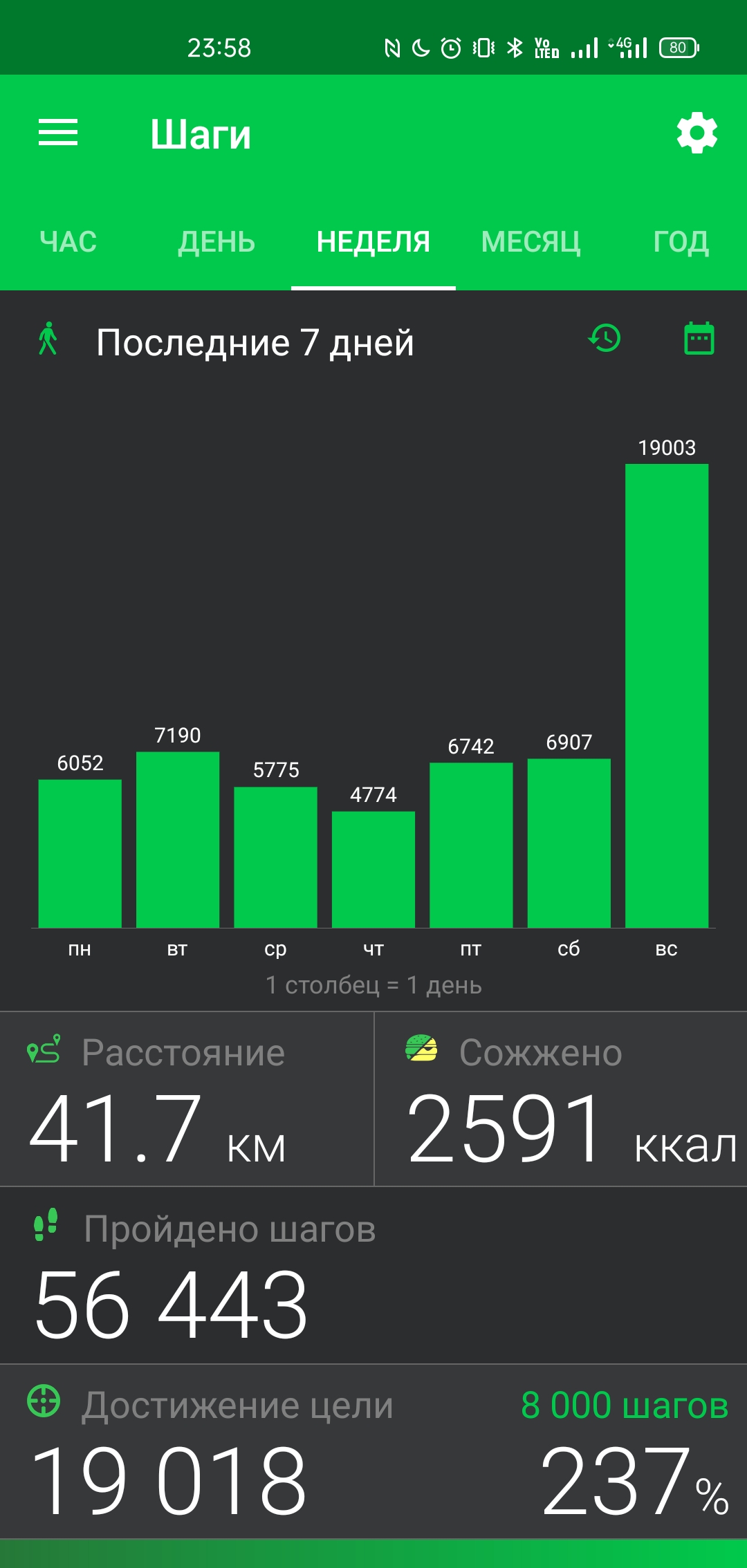Viewport: 747px width, 1568px height.
Task: Switch to the ДЕНЬ tab
Action: click(x=216, y=242)
